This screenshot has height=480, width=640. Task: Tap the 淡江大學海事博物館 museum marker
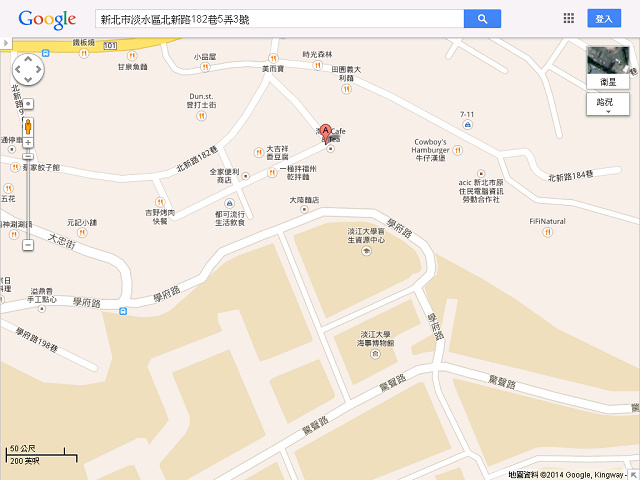click(x=375, y=353)
